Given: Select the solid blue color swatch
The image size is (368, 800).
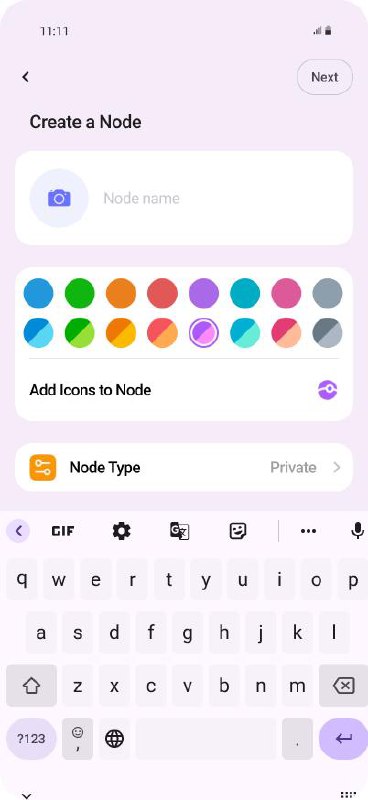Looking at the screenshot, I should 38,293.
